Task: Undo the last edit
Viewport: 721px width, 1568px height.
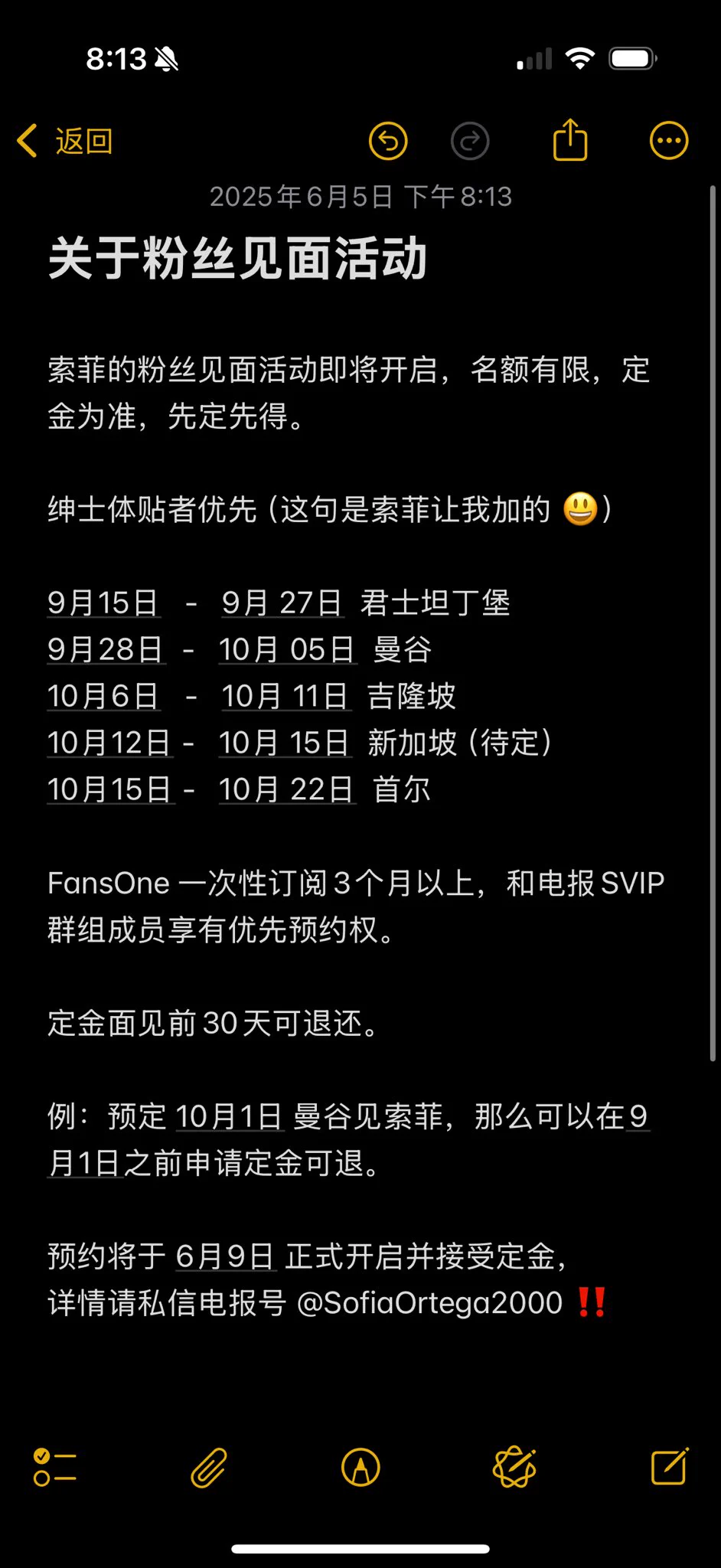Action: pos(388,141)
